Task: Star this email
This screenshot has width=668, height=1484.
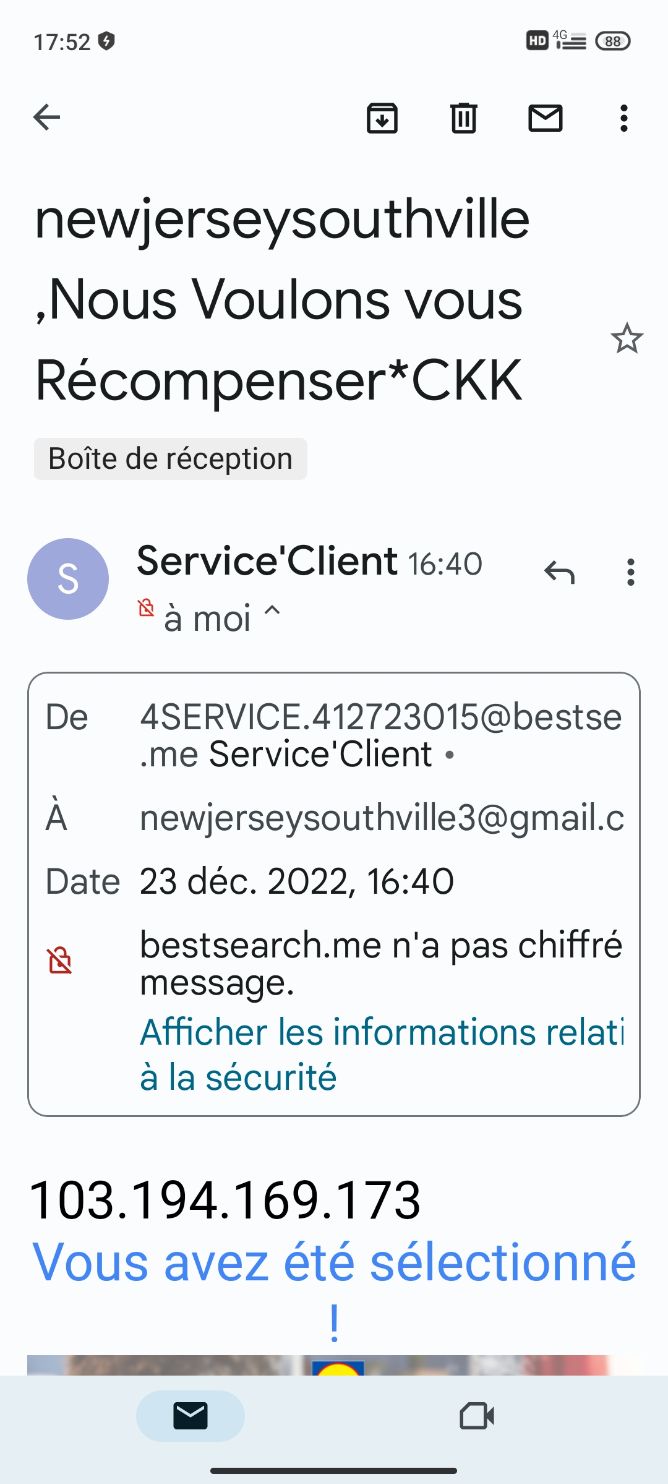Action: click(627, 339)
